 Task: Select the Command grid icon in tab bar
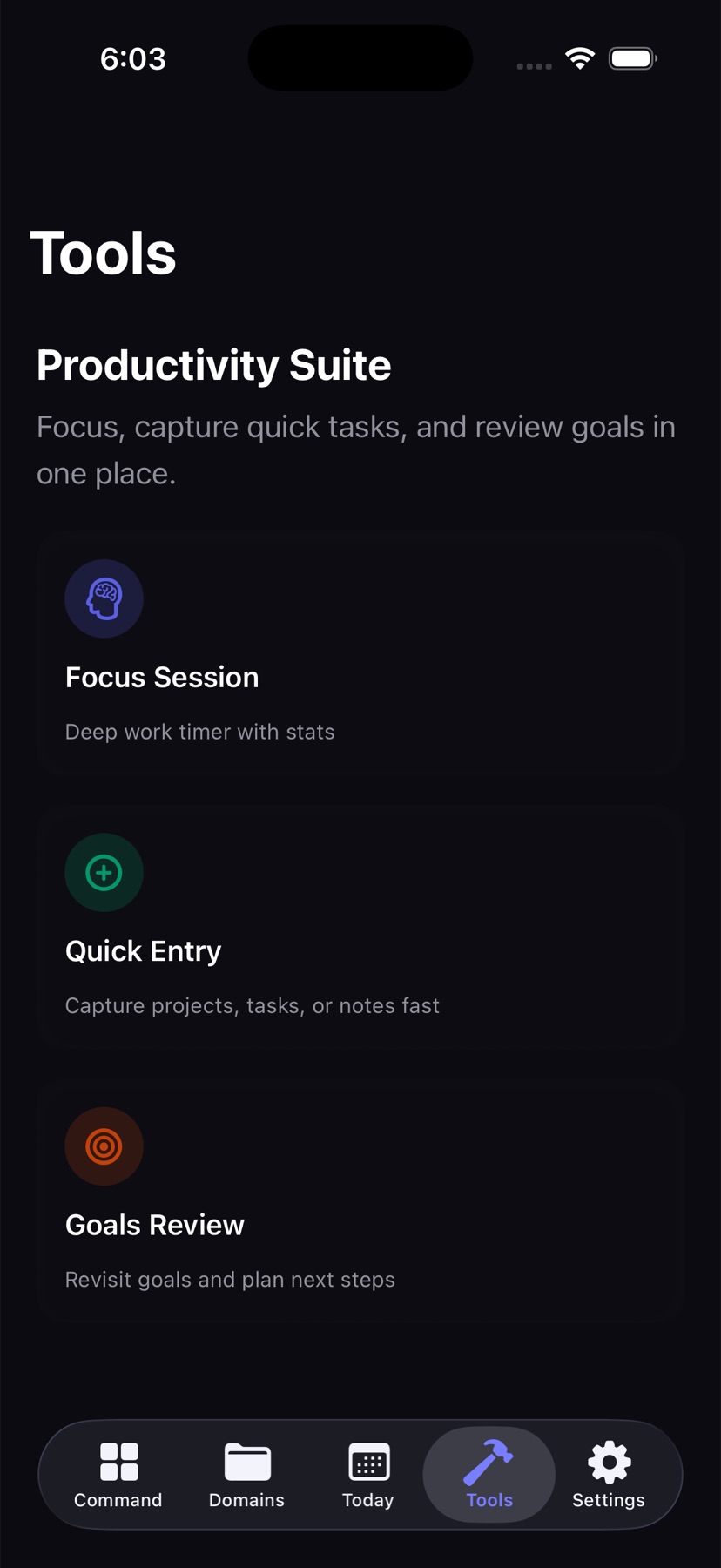(x=118, y=1462)
